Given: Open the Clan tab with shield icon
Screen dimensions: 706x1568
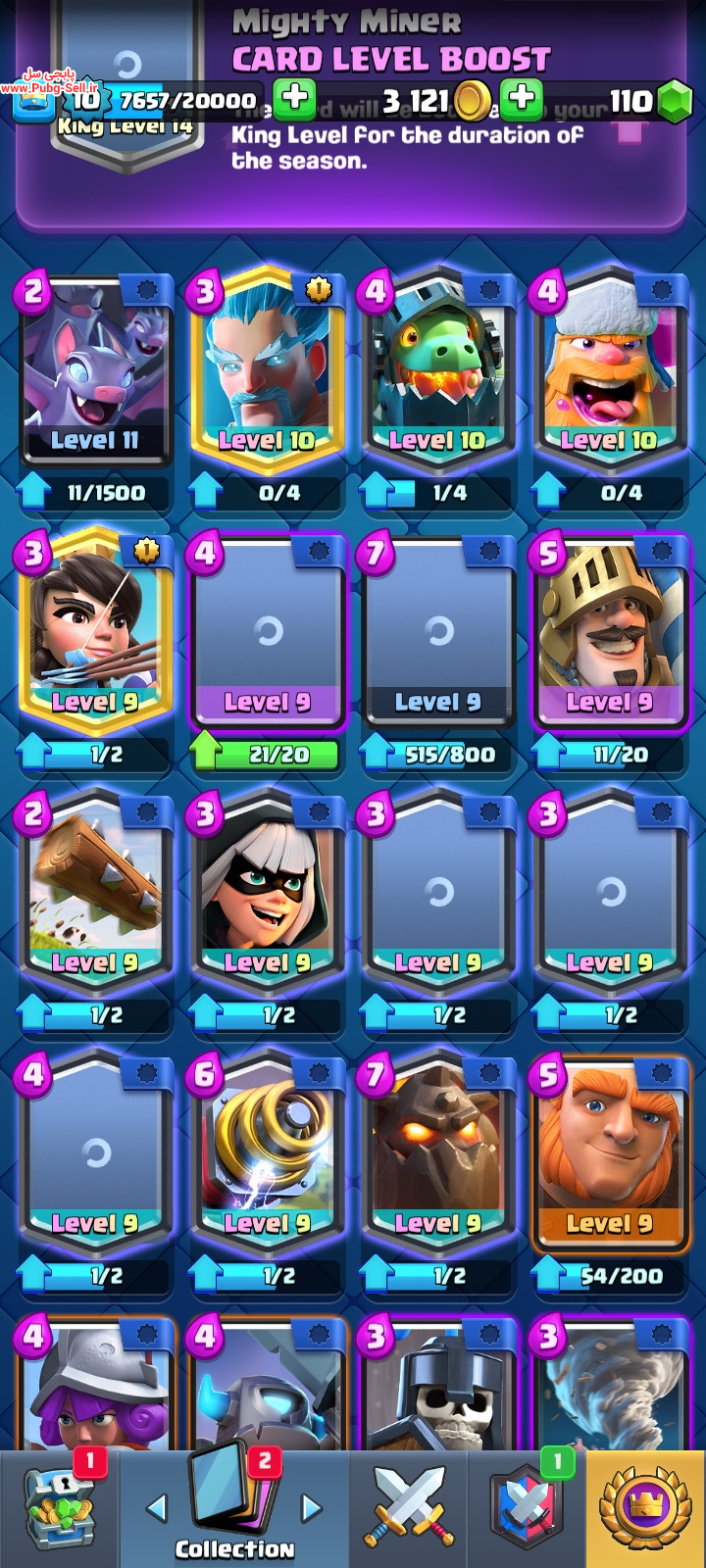Looking at the screenshot, I should pyautogui.click(x=526, y=1509).
